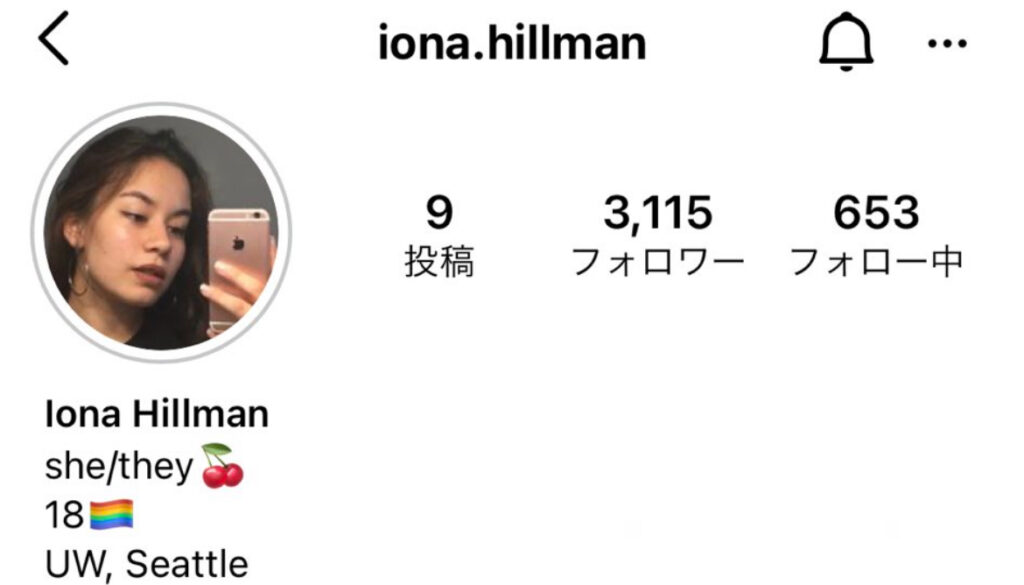Open the 3,115 followers list
The width and height of the screenshot is (1024, 585).
point(657,236)
